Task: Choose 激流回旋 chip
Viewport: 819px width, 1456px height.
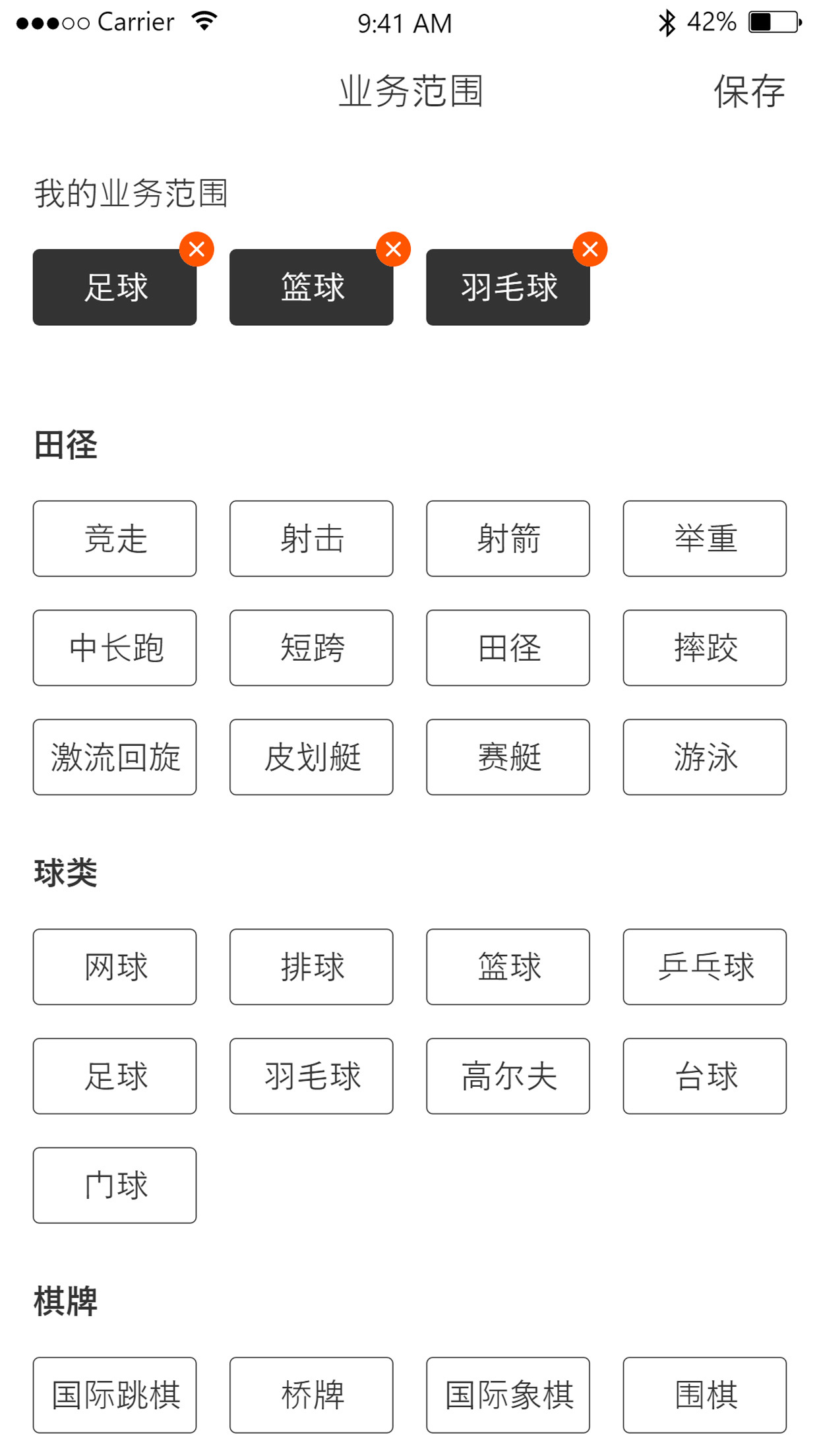Action: [115, 757]
